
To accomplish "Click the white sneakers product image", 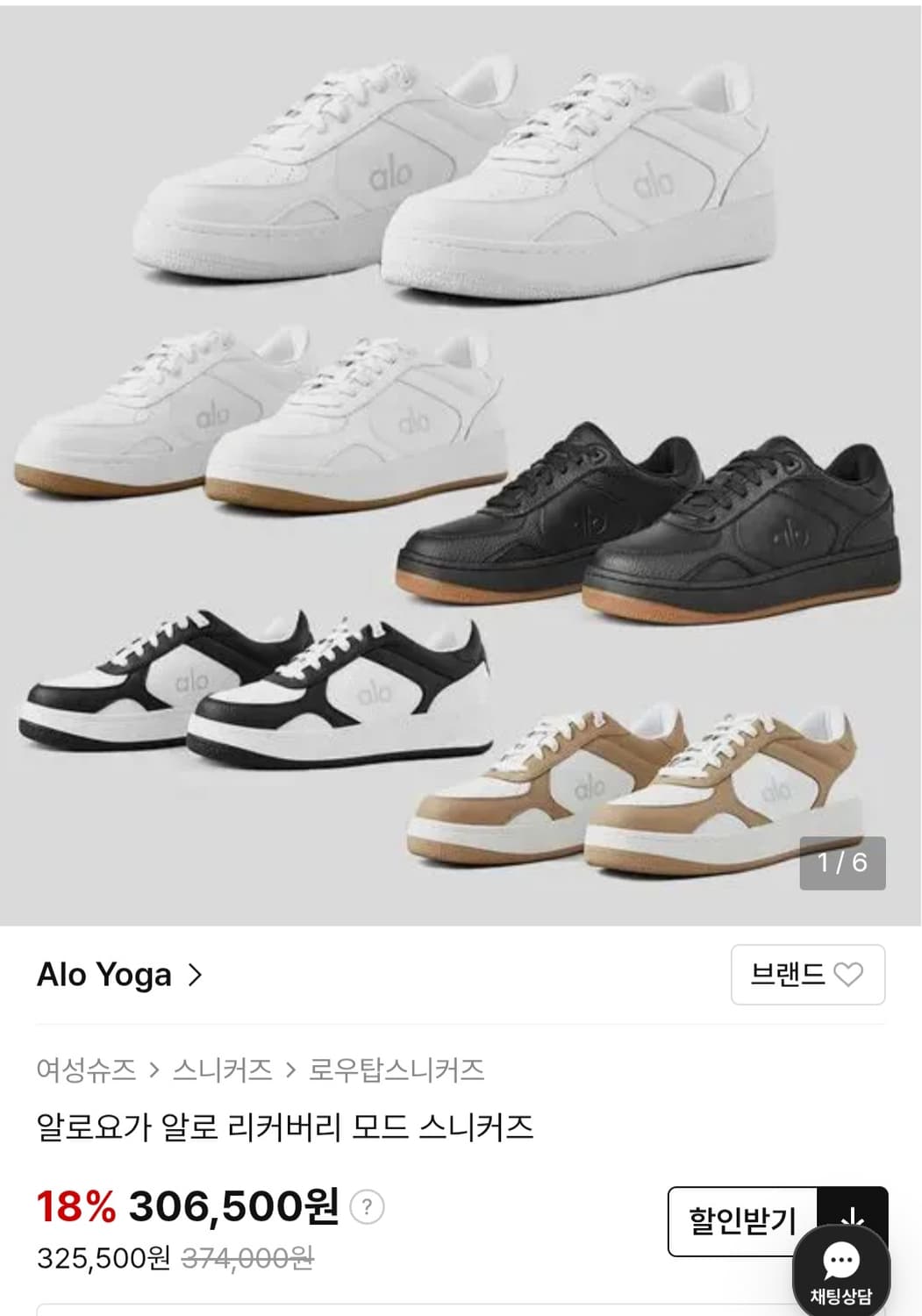I will point(456,175).
